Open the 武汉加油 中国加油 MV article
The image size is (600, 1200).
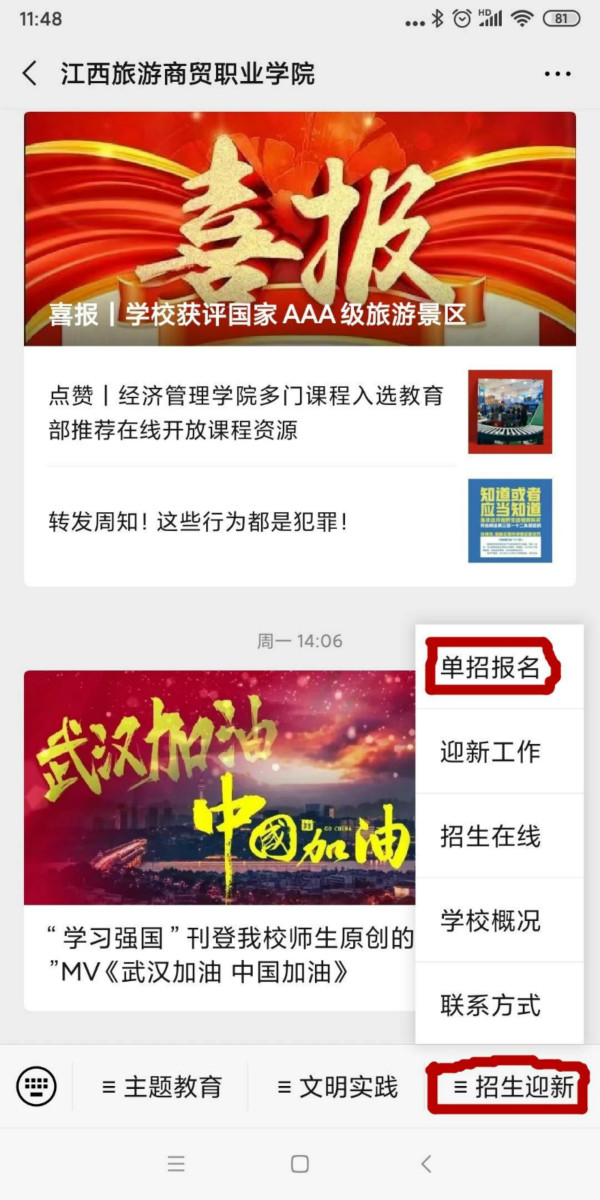pos(220,840)
